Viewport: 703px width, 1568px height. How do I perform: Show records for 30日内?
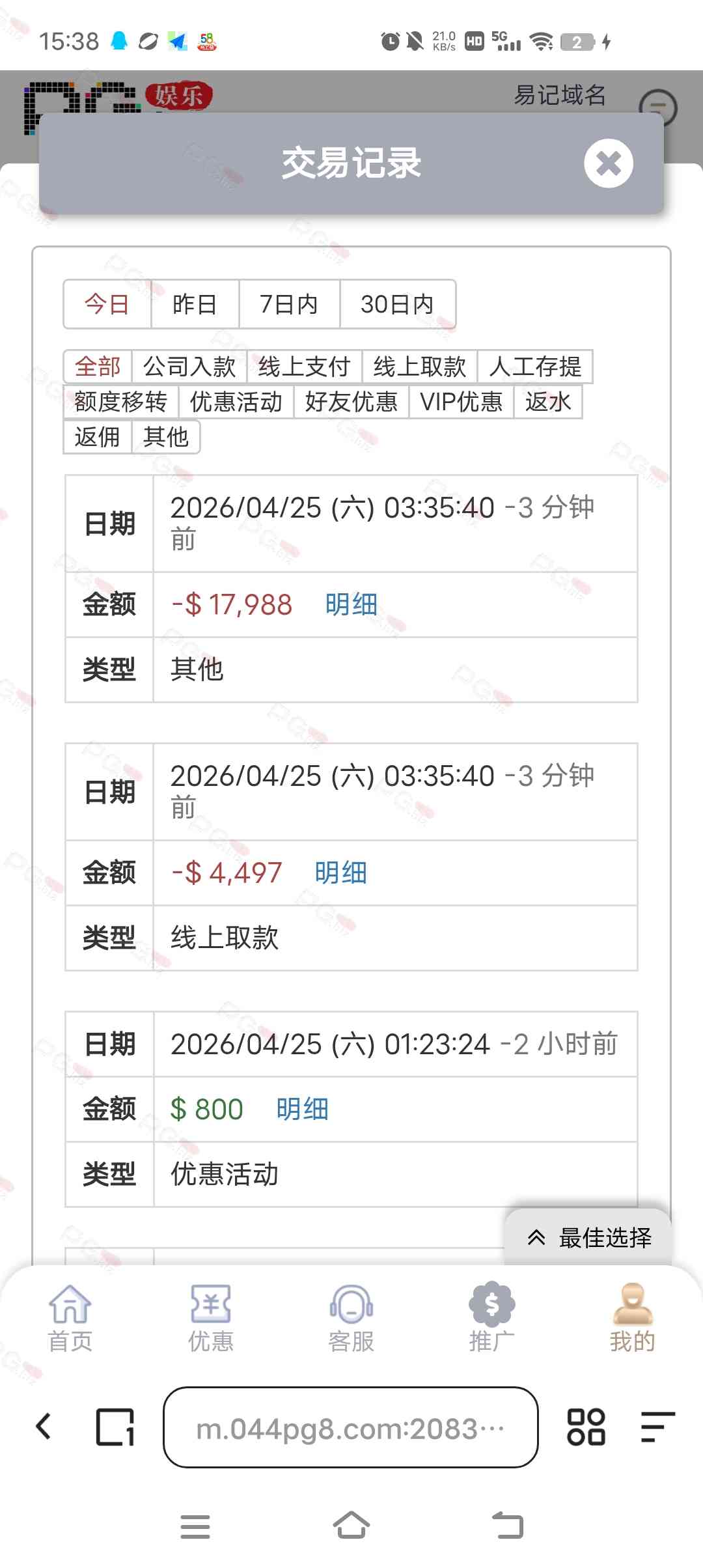coord(397,304)
